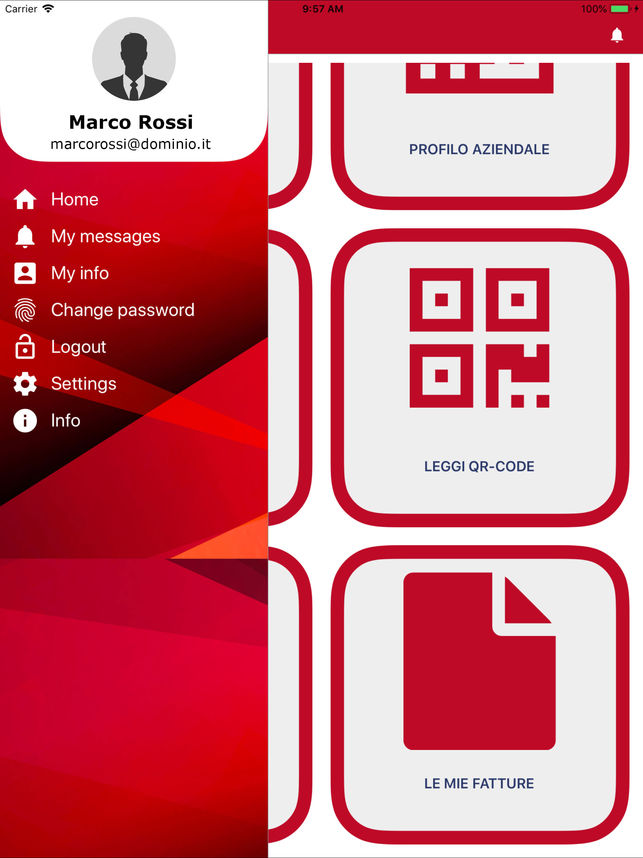This screenshot has height=858, width=643.
Task: Open the My info menu item
Action: tap(79, 273)
